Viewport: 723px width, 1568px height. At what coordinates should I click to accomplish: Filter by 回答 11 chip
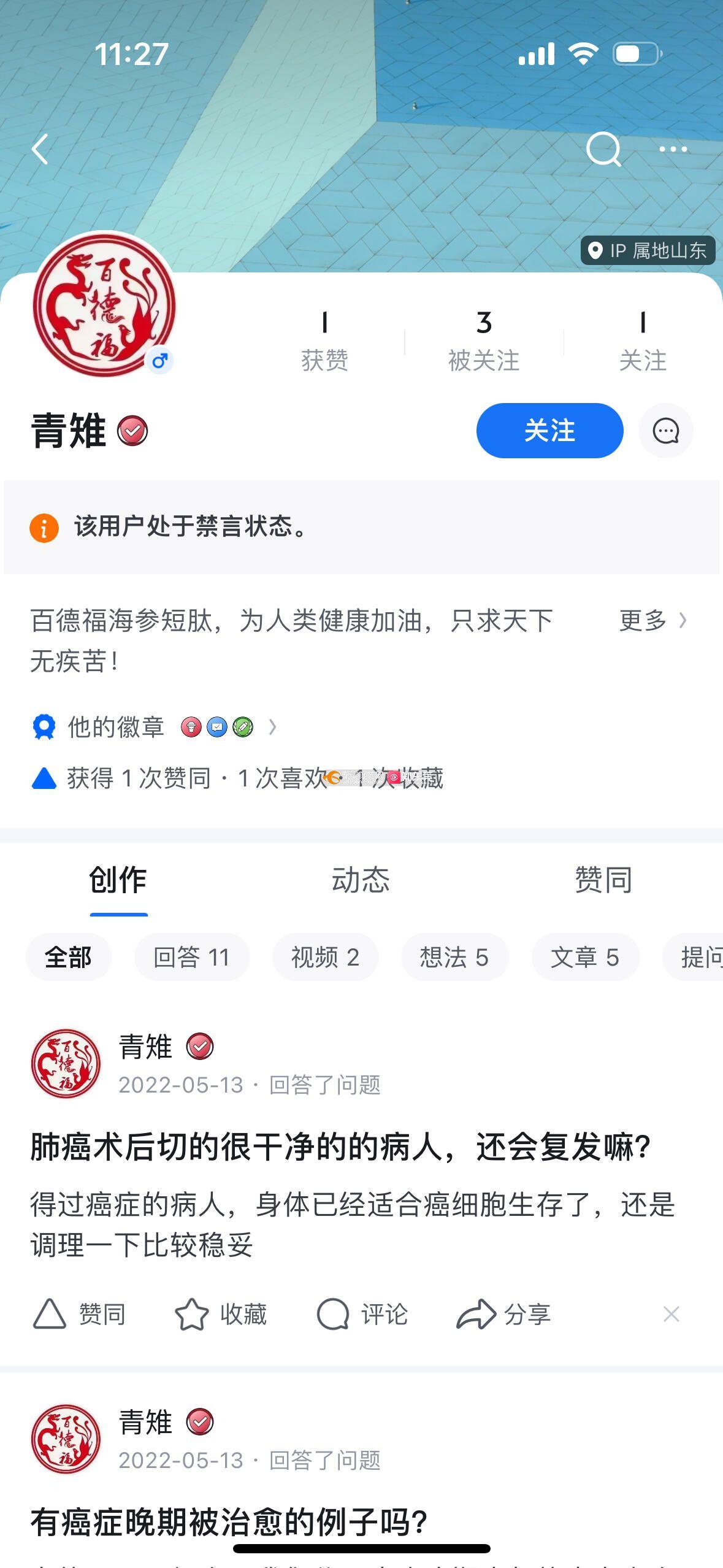[x=191, y=957]
